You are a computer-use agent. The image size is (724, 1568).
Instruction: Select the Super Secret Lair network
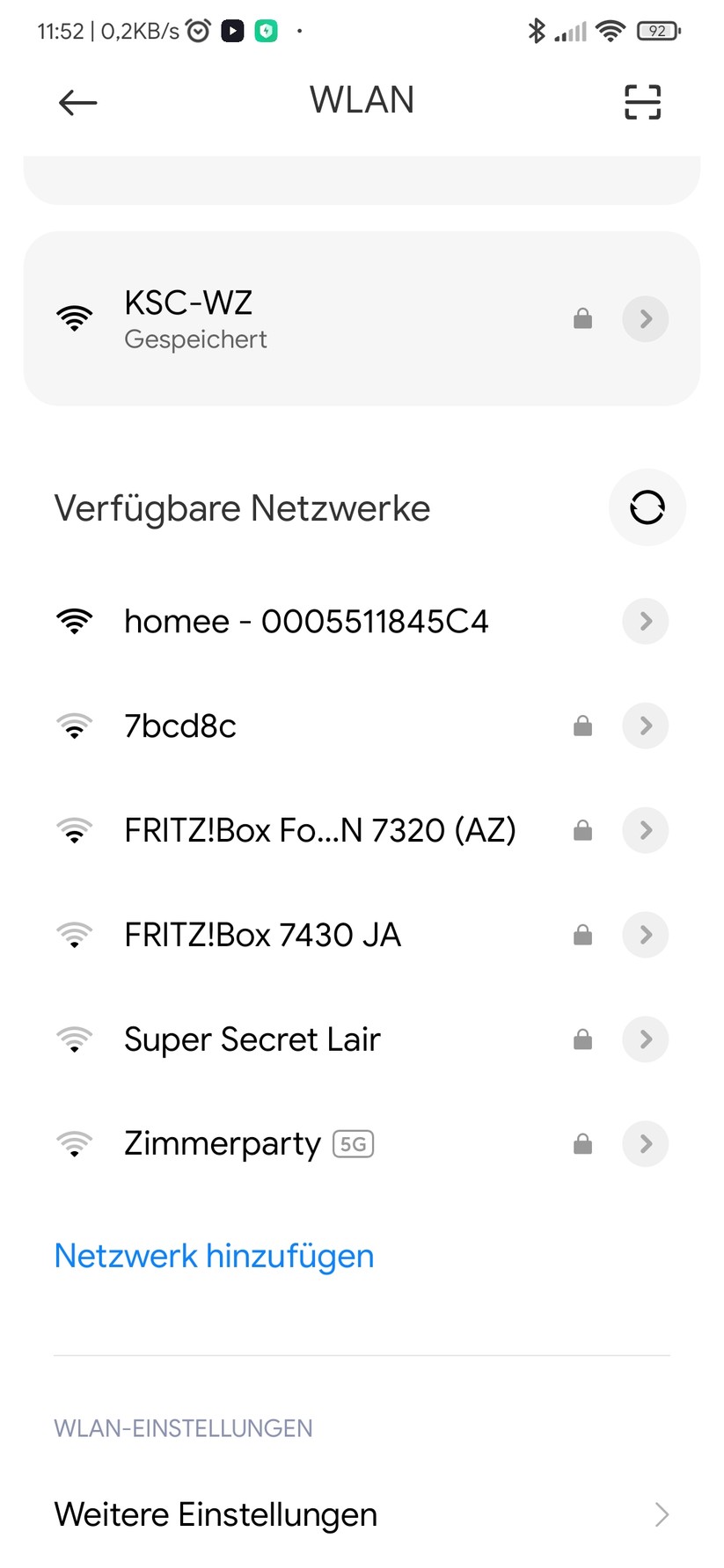pos(252,1039)
